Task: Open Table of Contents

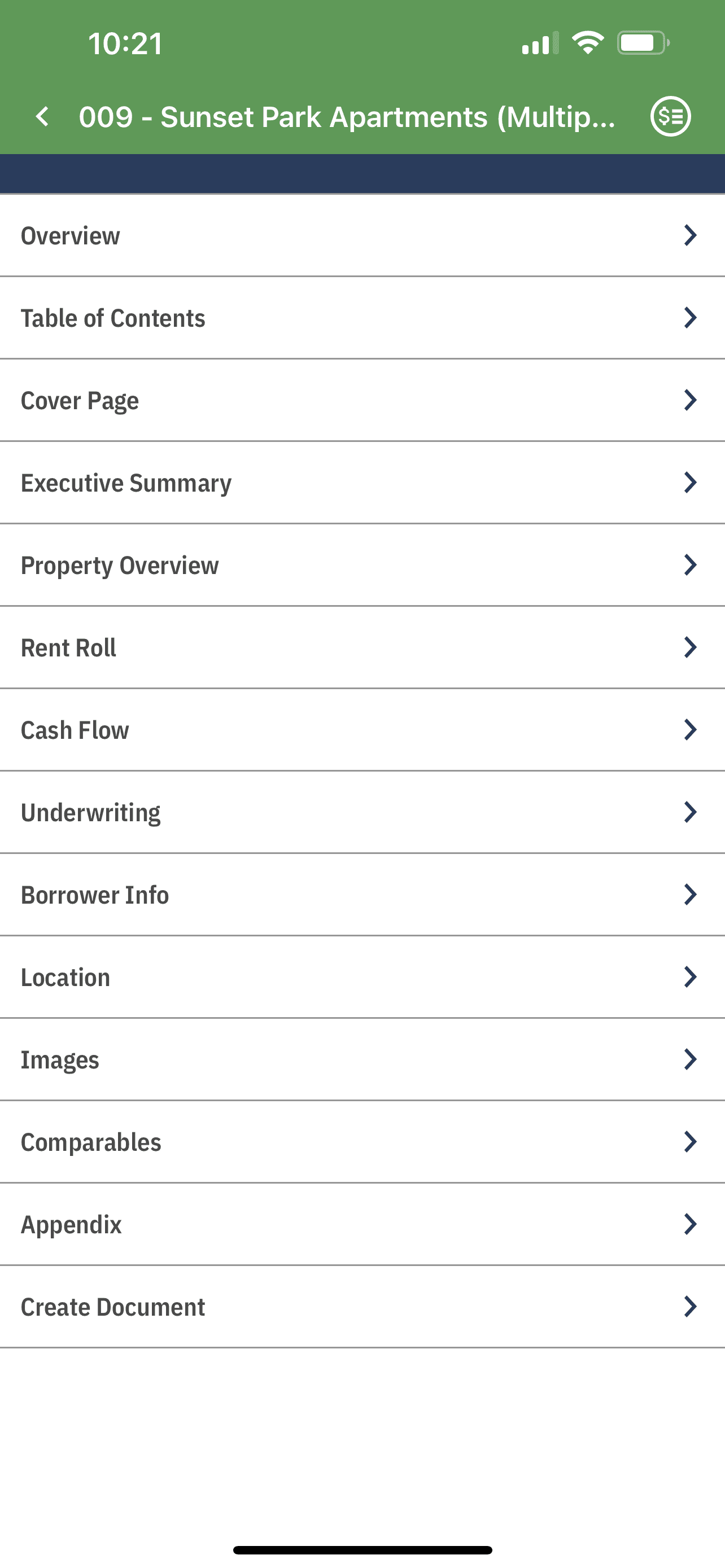Action: (362, 318)
